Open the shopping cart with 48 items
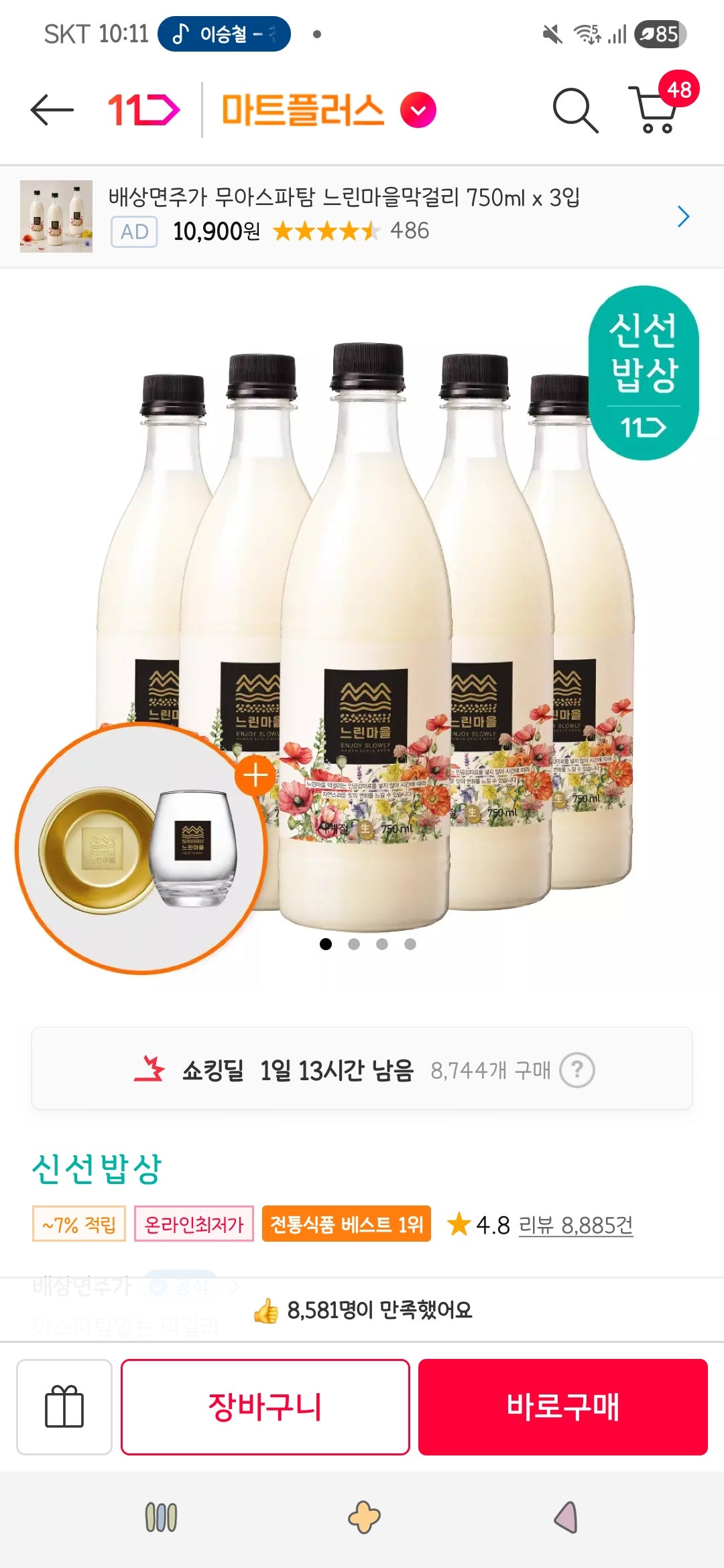 point(654,115)
